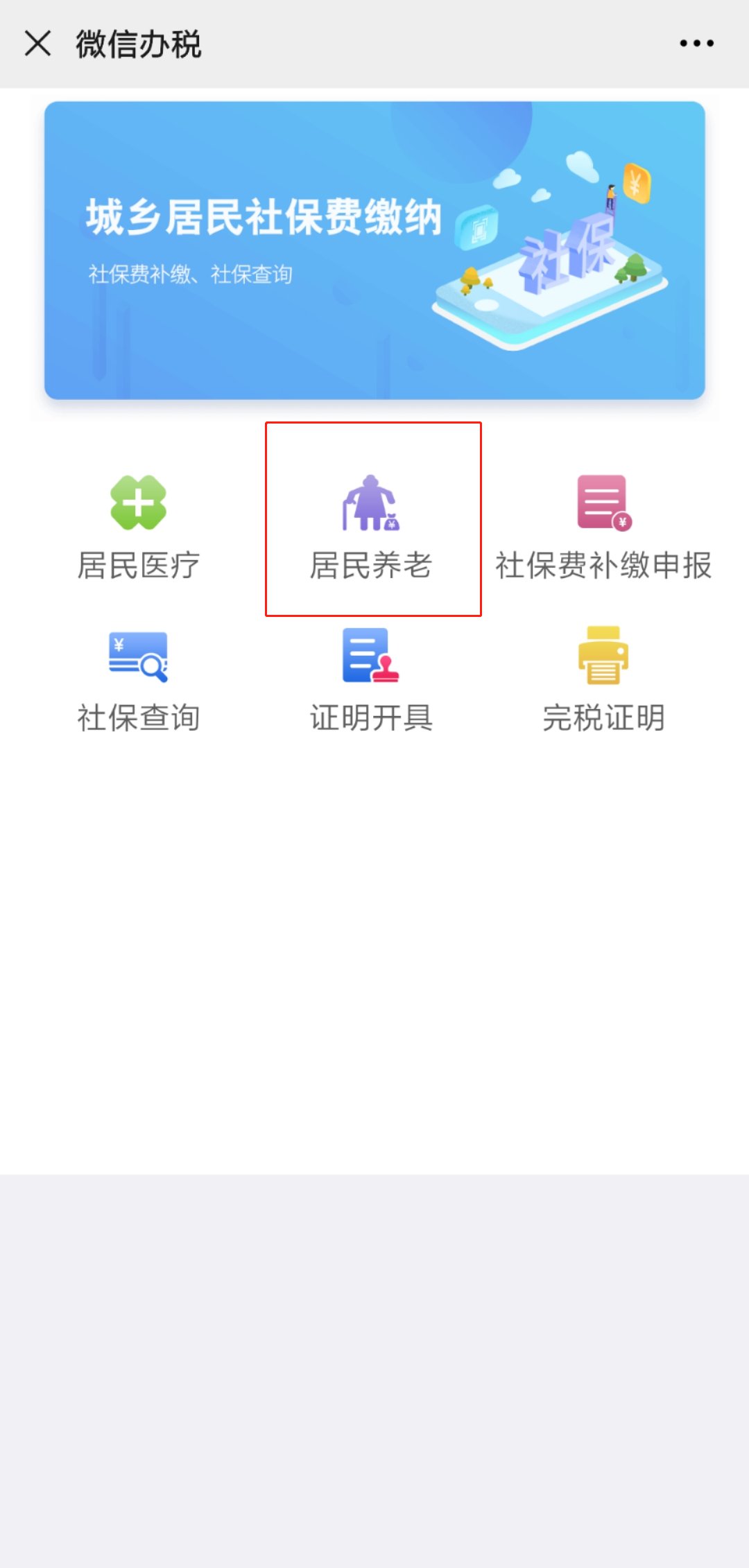Open 社保查询
This screenshot has width=749, height=1568.
point(139,681)
